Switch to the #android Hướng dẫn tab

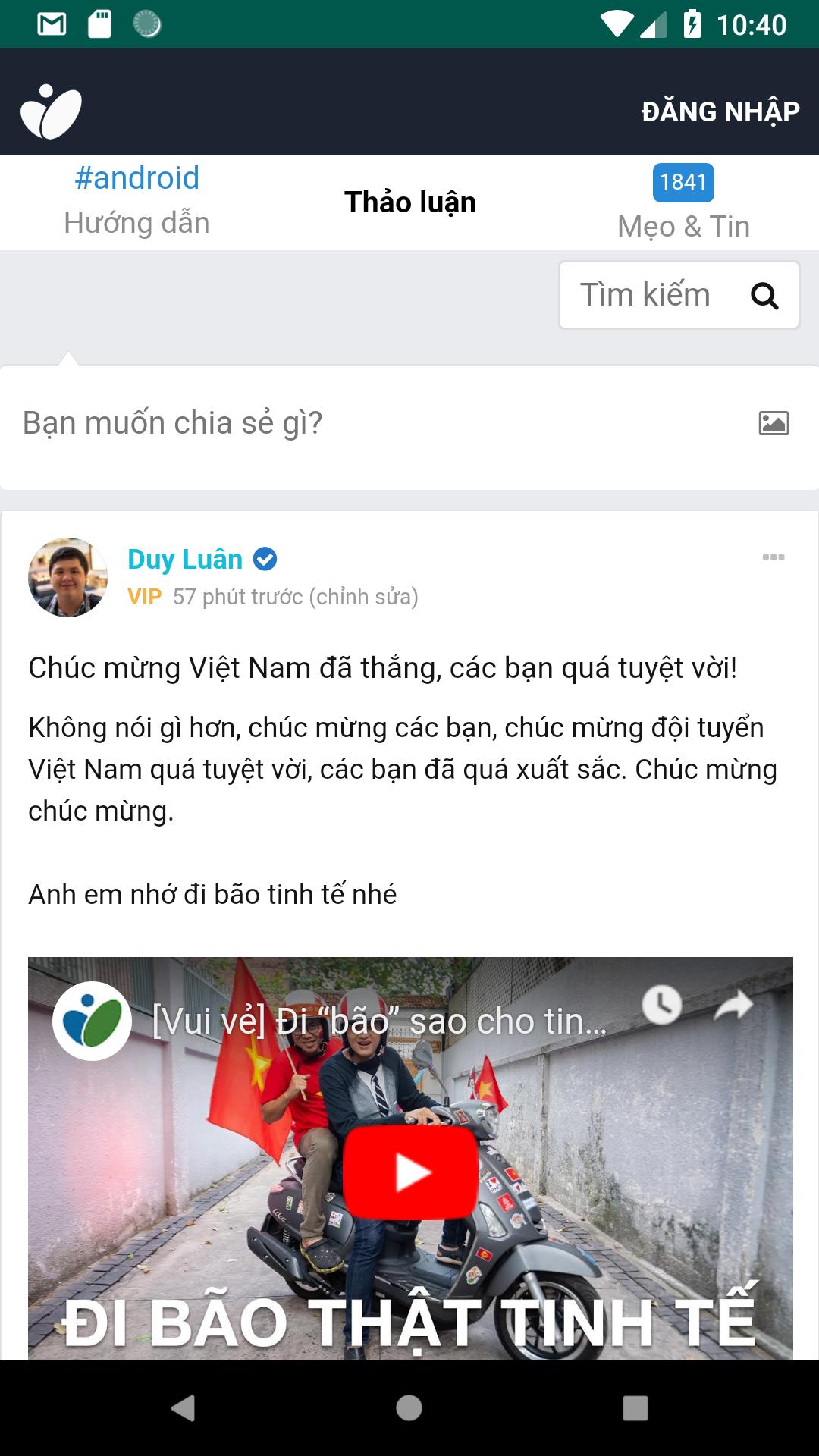click(x=136, y=201)
